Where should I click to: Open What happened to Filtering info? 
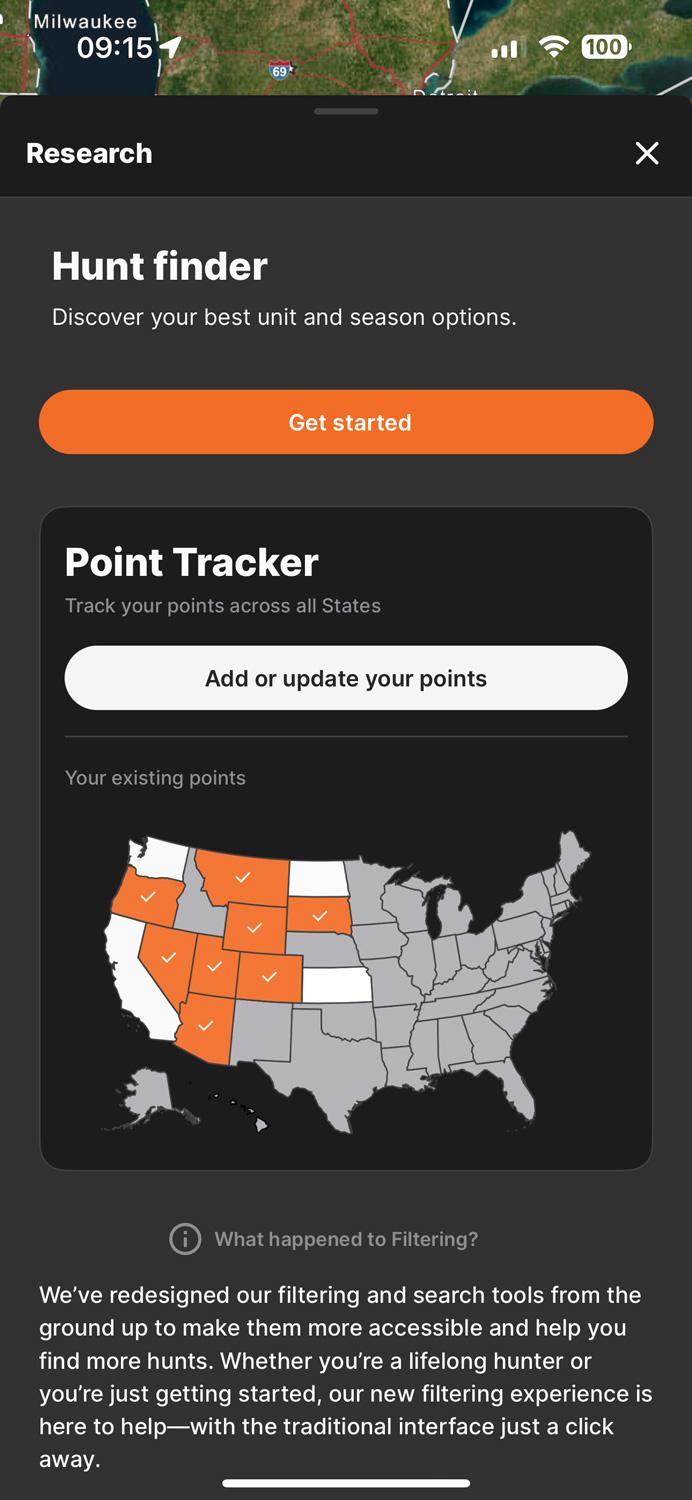tap(324, 1239)
